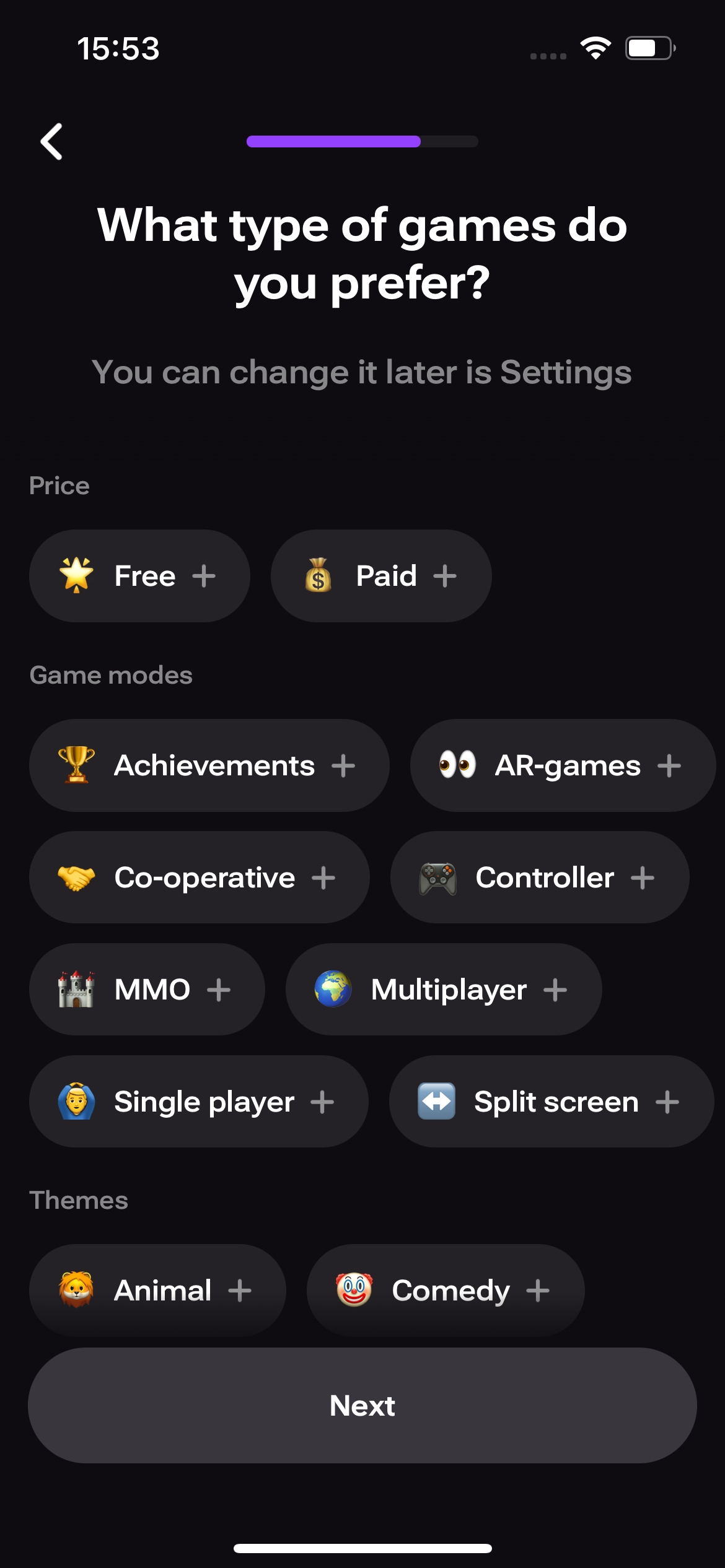Image resolution: width=725 pixels, height=1568 pixels.
Task: Select the Comedy theme chip
Action: (x=446, y=1291)
